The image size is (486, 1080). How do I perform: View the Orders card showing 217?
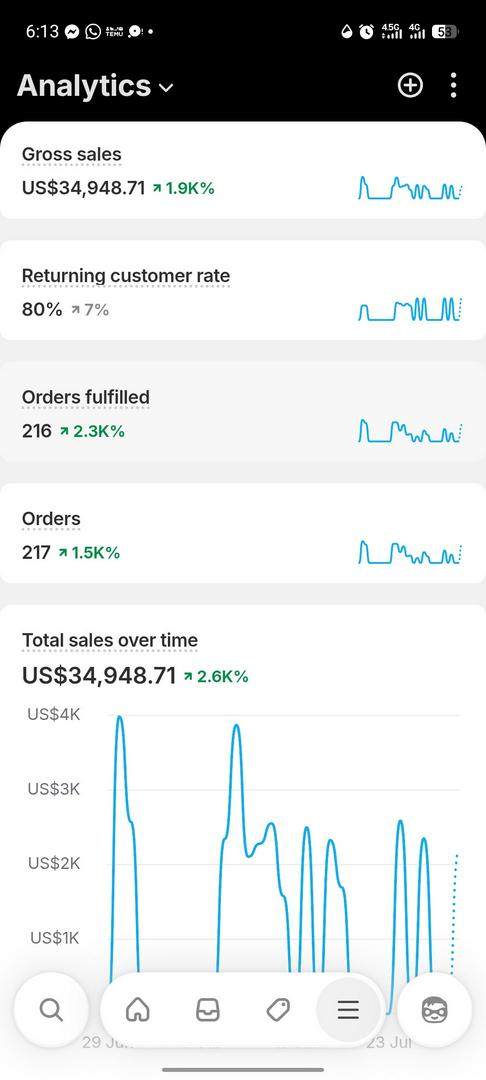point(243,533)
